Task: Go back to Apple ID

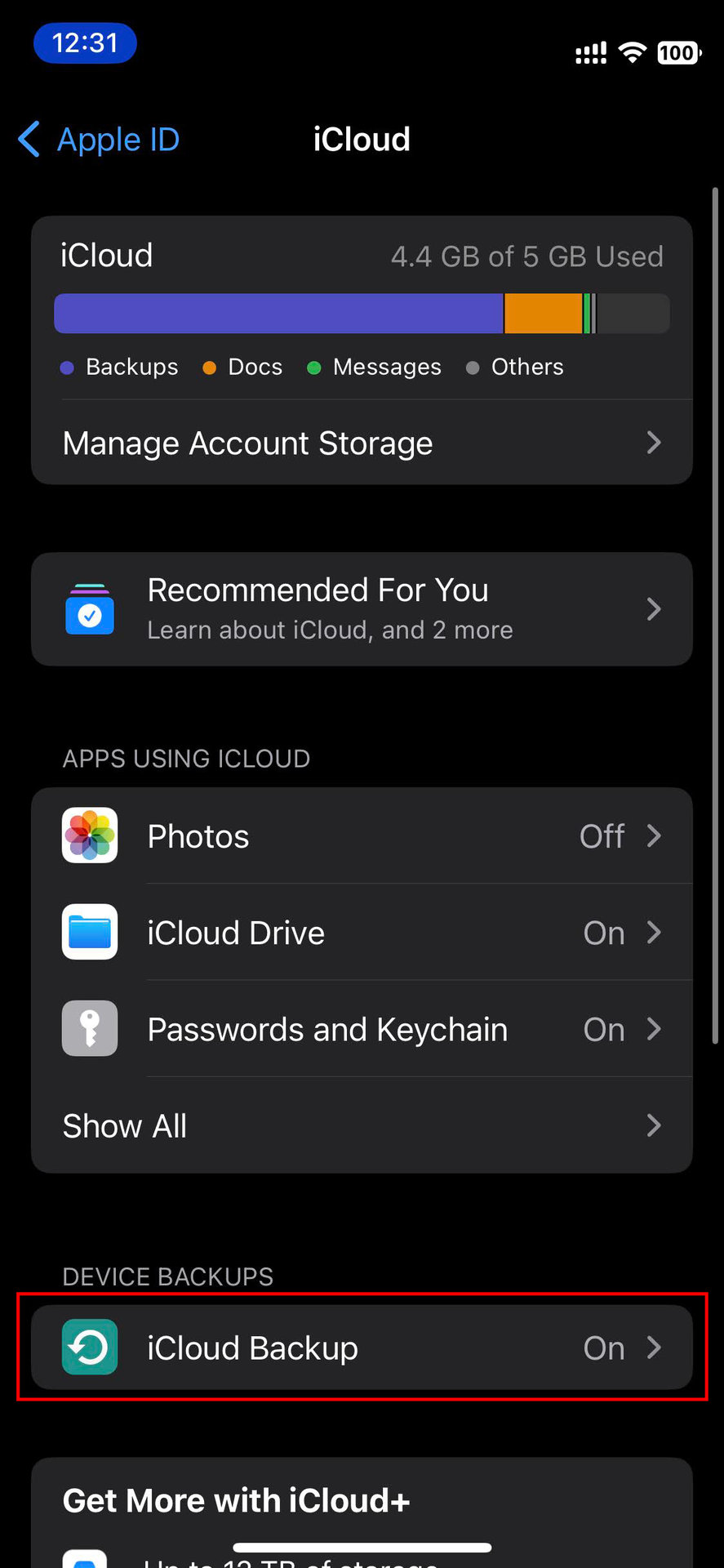Action: [100, 140]
